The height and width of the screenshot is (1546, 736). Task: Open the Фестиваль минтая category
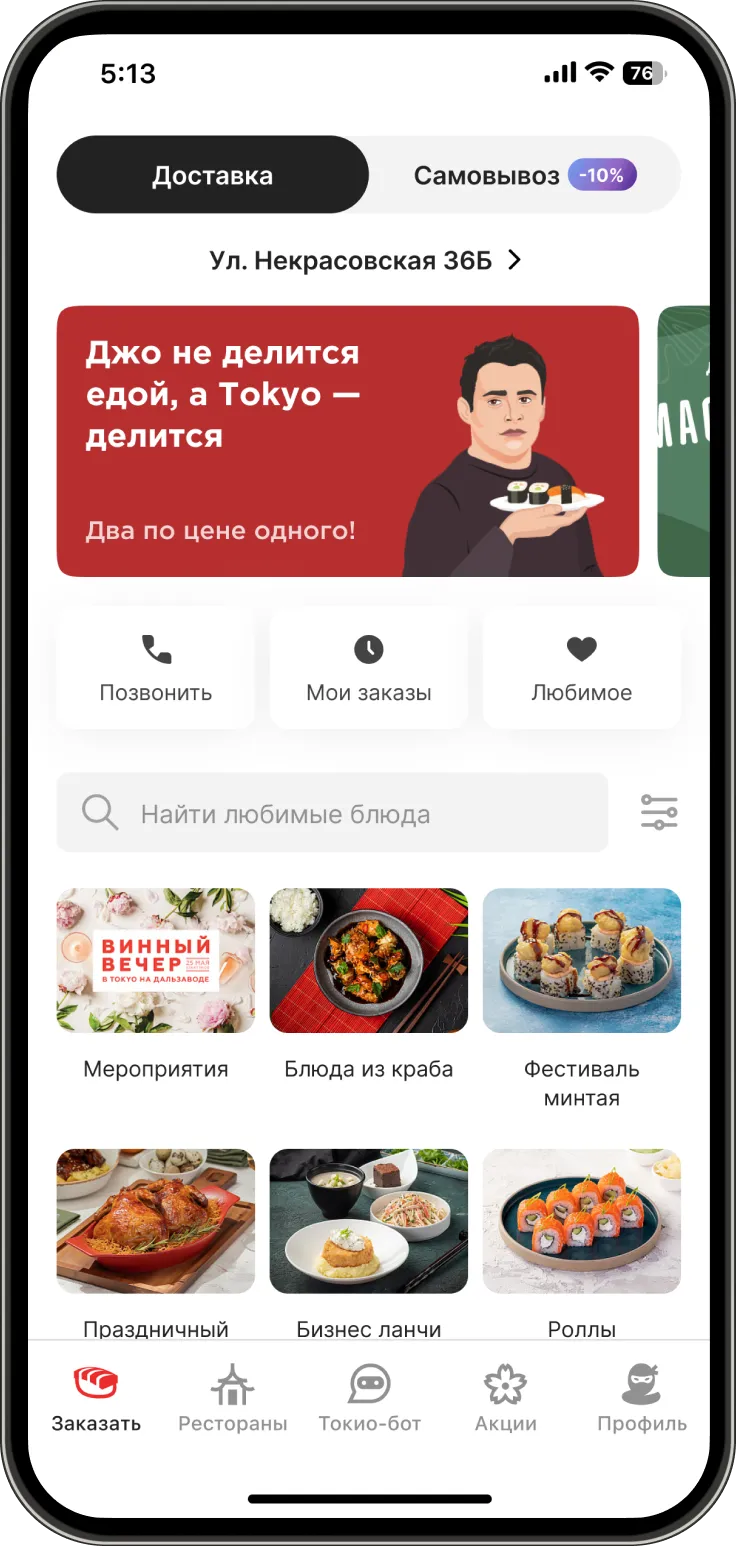pos(581,961)
